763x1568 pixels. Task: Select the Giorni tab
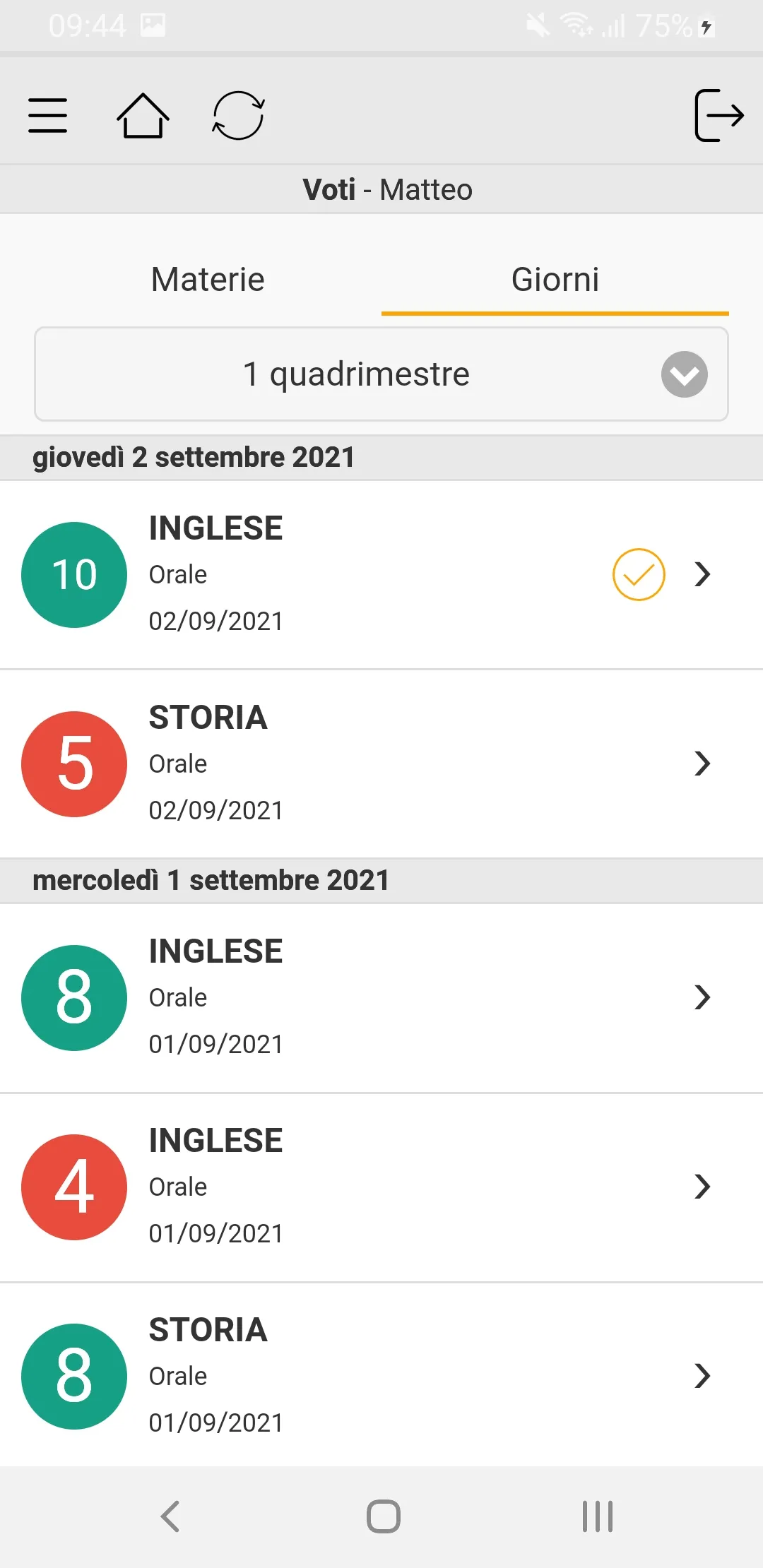(555, 280)
